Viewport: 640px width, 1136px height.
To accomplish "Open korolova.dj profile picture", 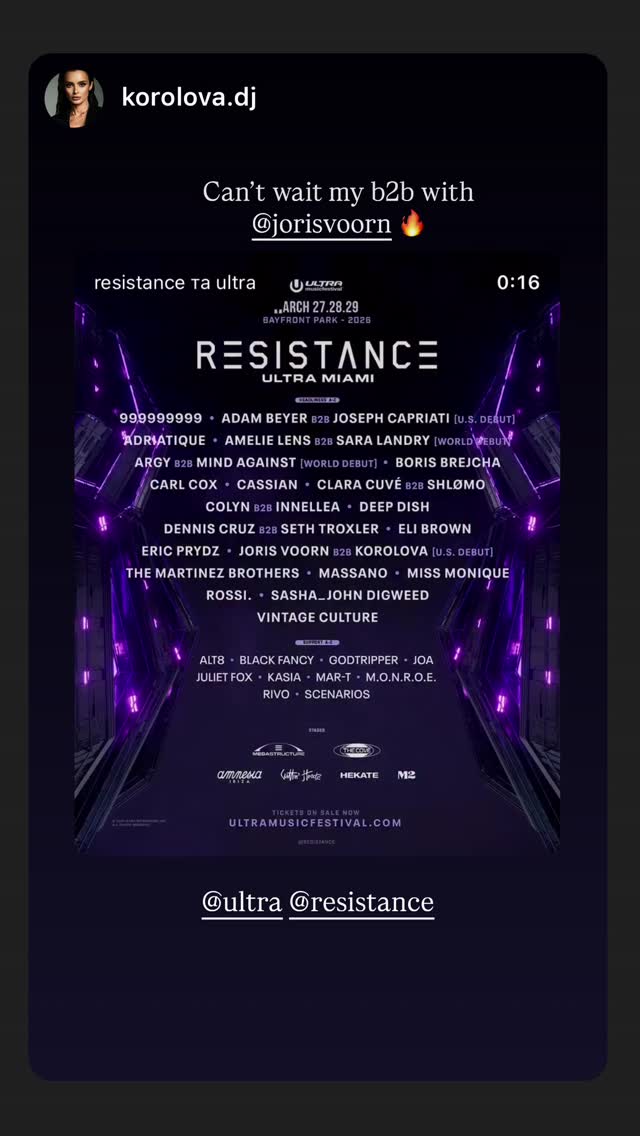I will [x=73, y=98].
